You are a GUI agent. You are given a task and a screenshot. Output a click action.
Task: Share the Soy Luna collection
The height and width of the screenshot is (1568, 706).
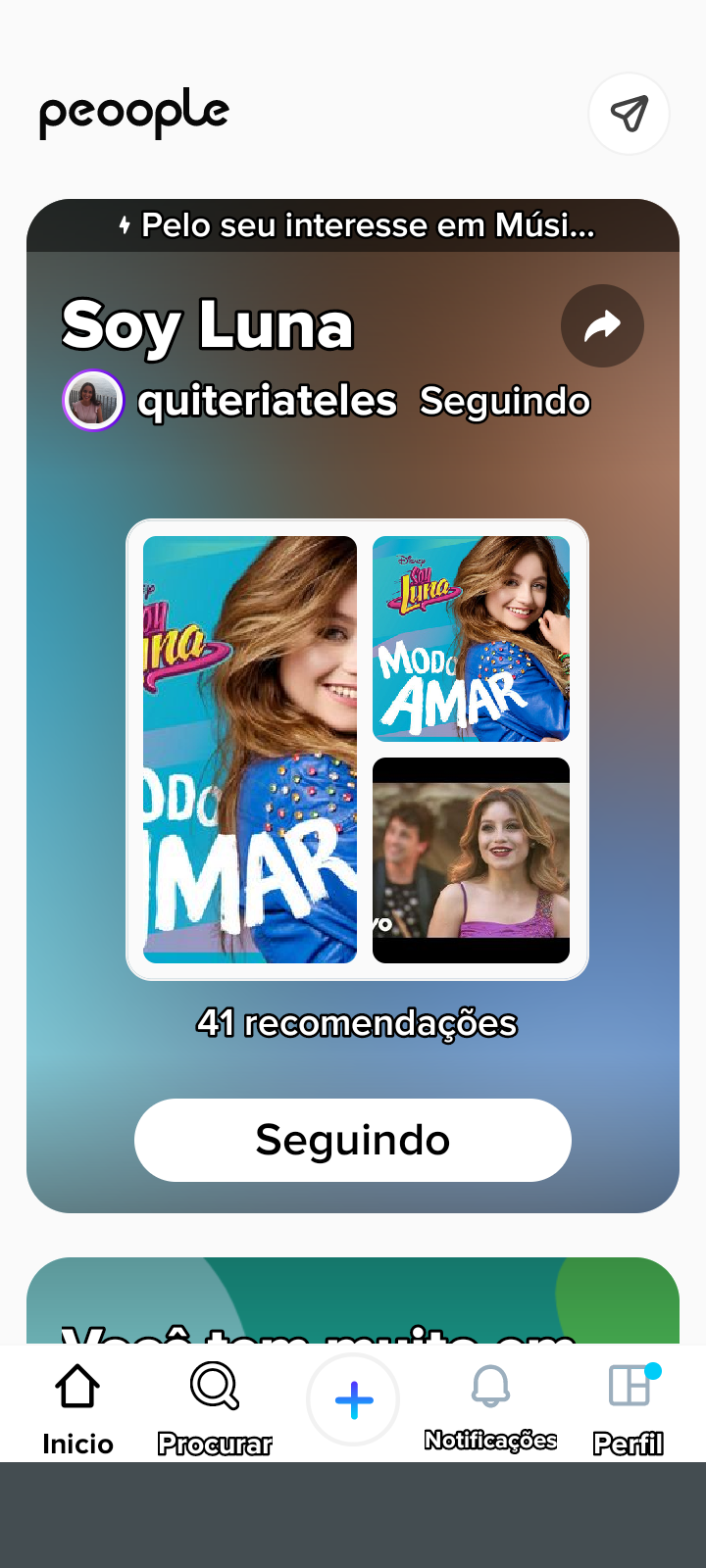[602, 325]
